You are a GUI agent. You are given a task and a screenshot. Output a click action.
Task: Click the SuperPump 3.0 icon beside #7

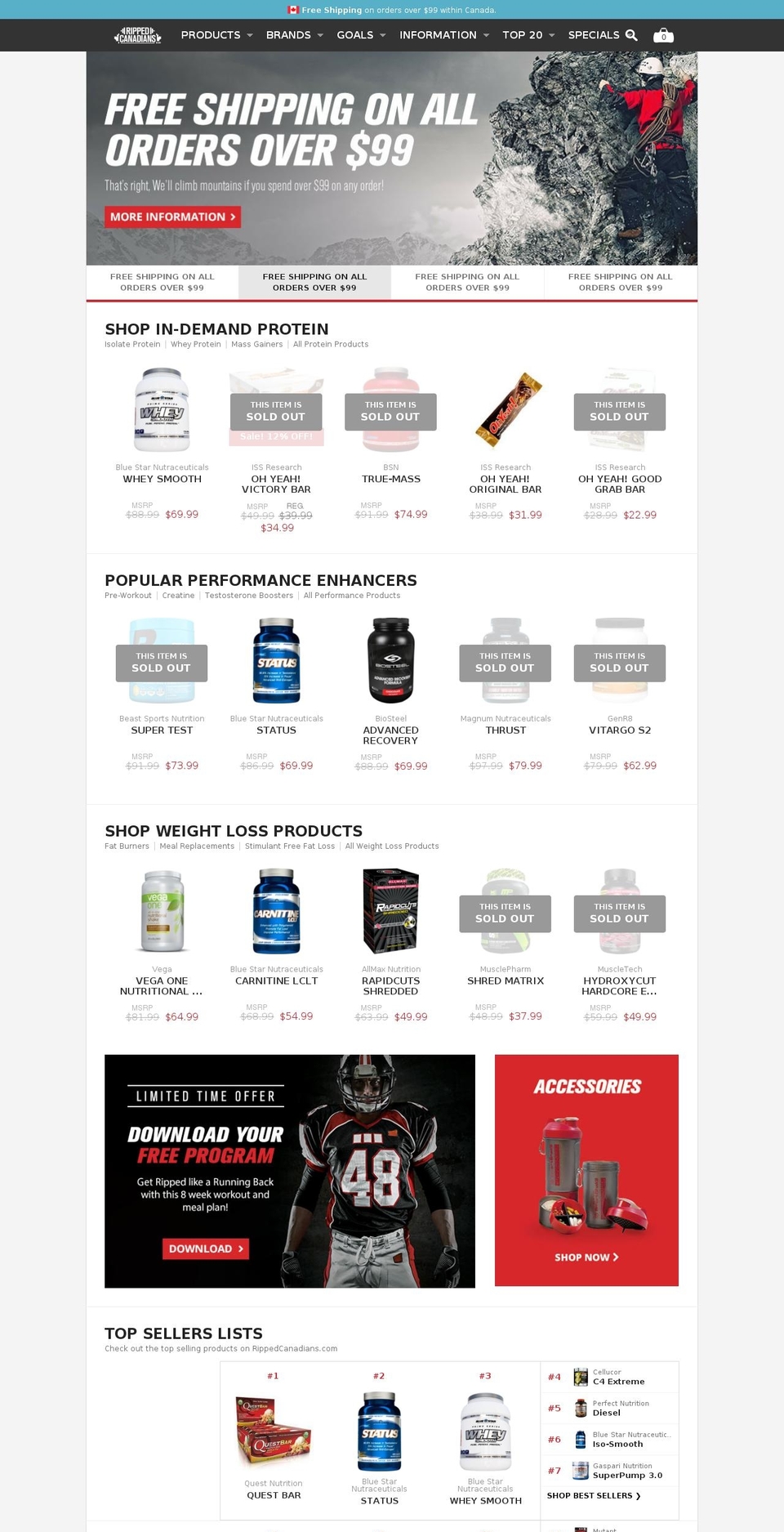[581, 1471]
